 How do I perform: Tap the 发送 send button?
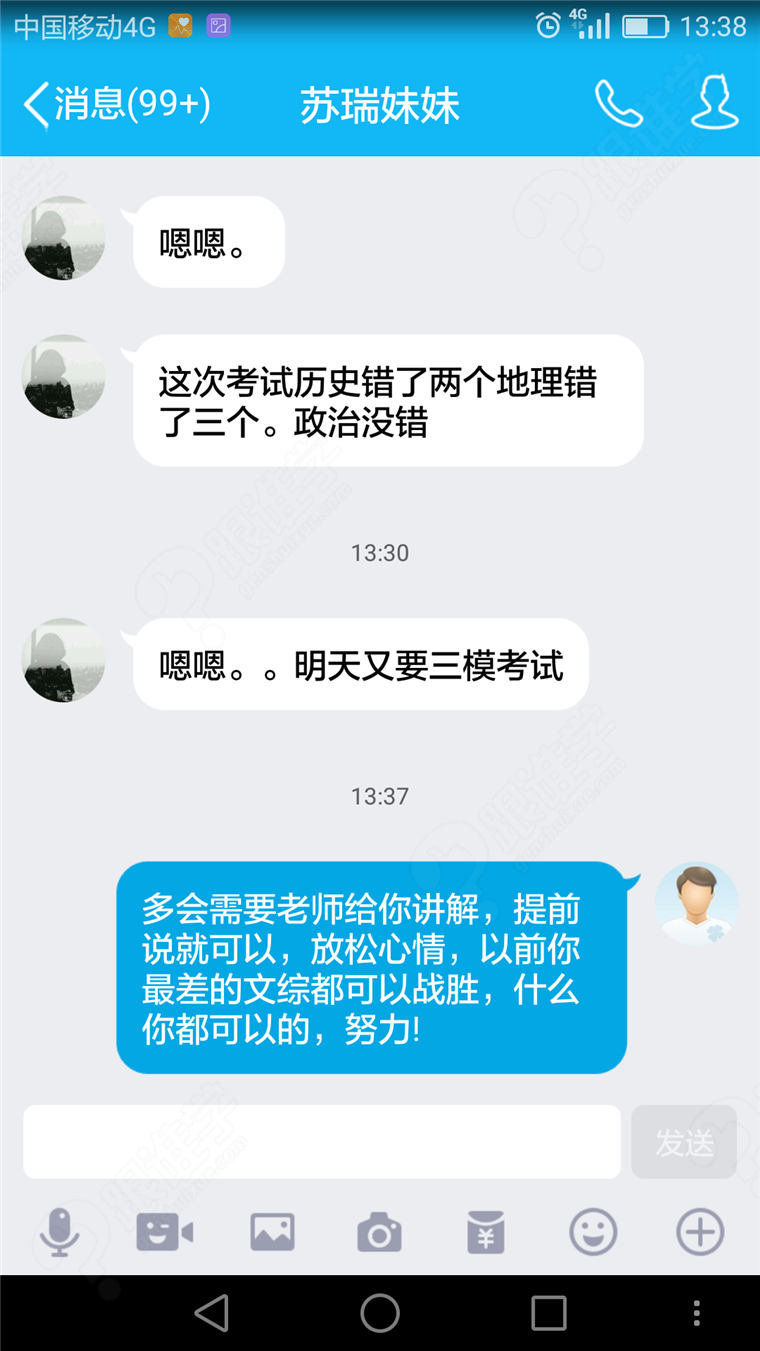pyautogui.click(x=684, y=1141)
